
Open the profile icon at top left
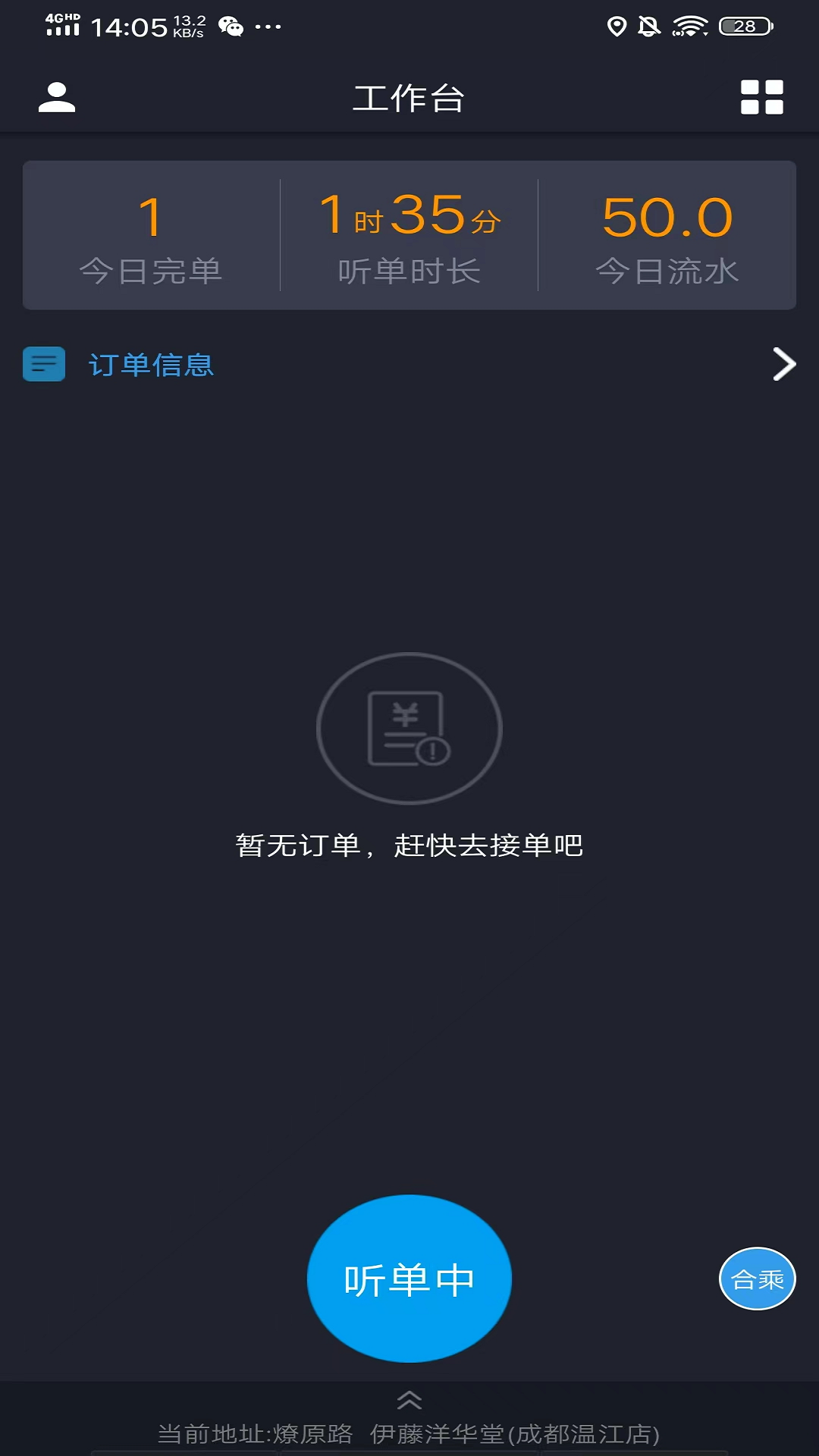pos(57,97)
